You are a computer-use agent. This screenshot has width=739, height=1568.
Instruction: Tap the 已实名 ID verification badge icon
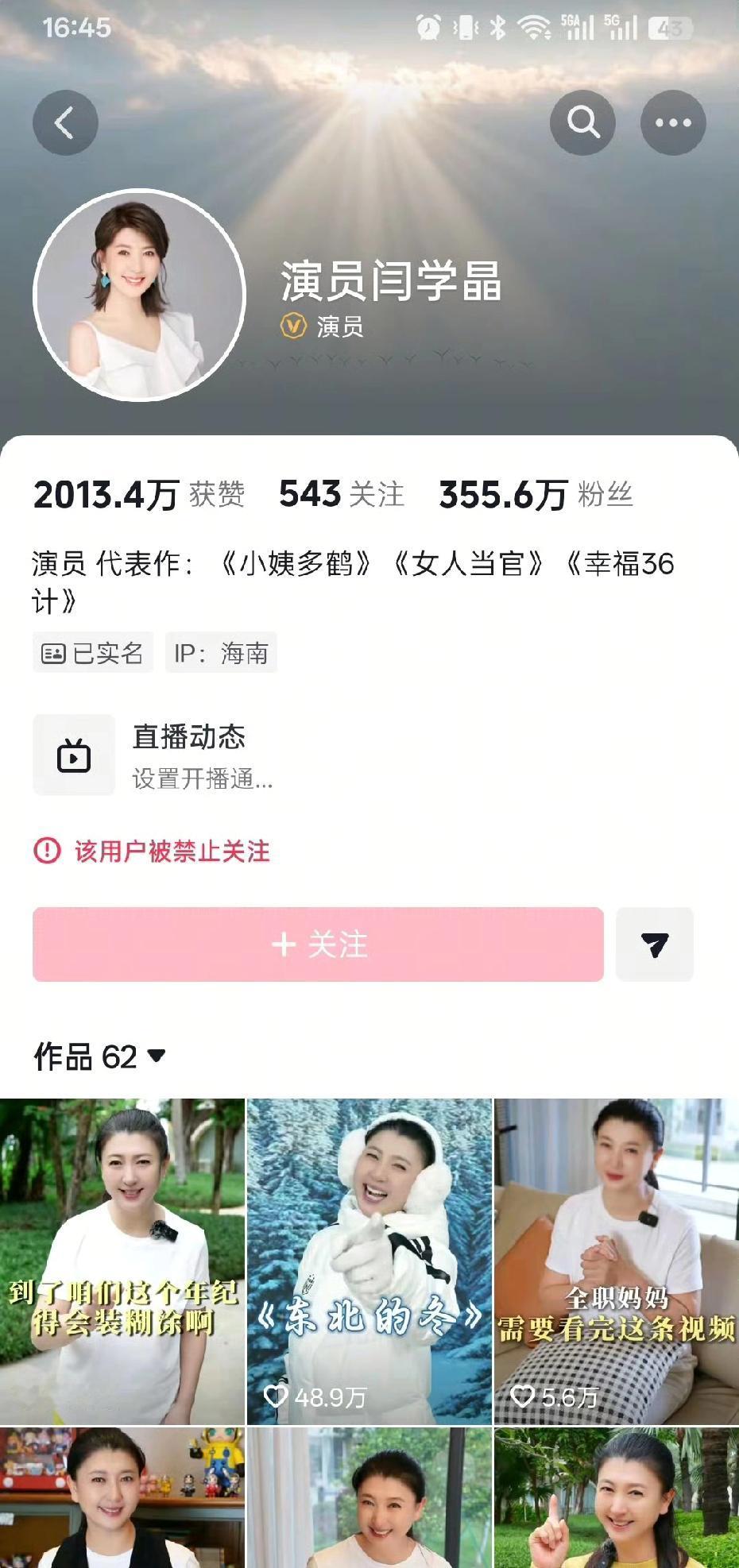point(54,651)
